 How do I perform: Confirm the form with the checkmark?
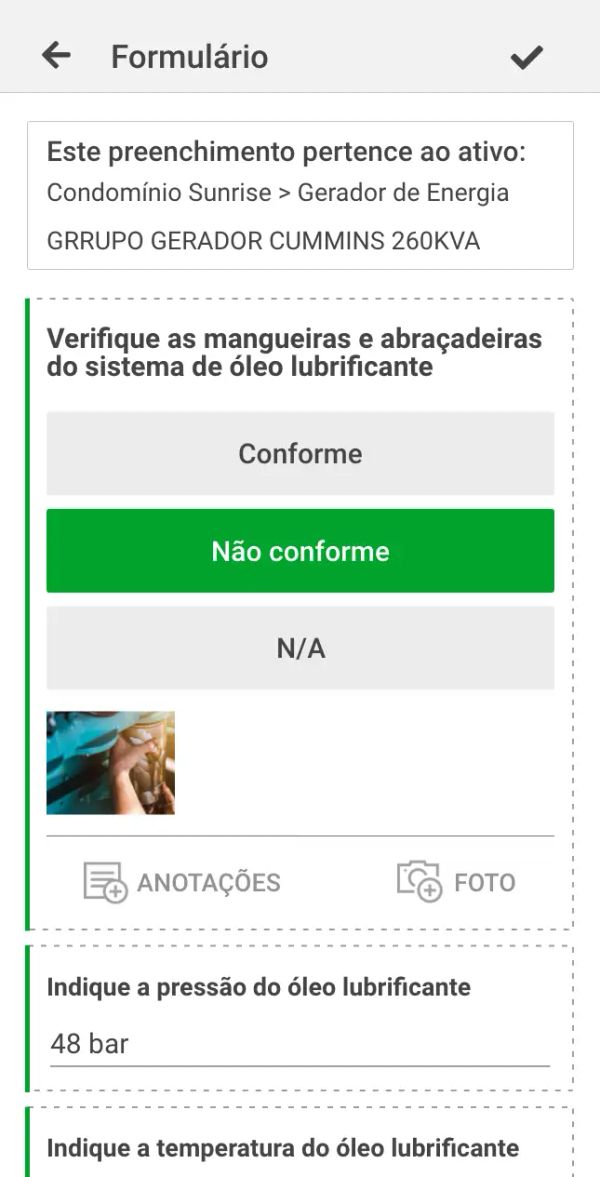pyautogui.click(x=526, y=57)
